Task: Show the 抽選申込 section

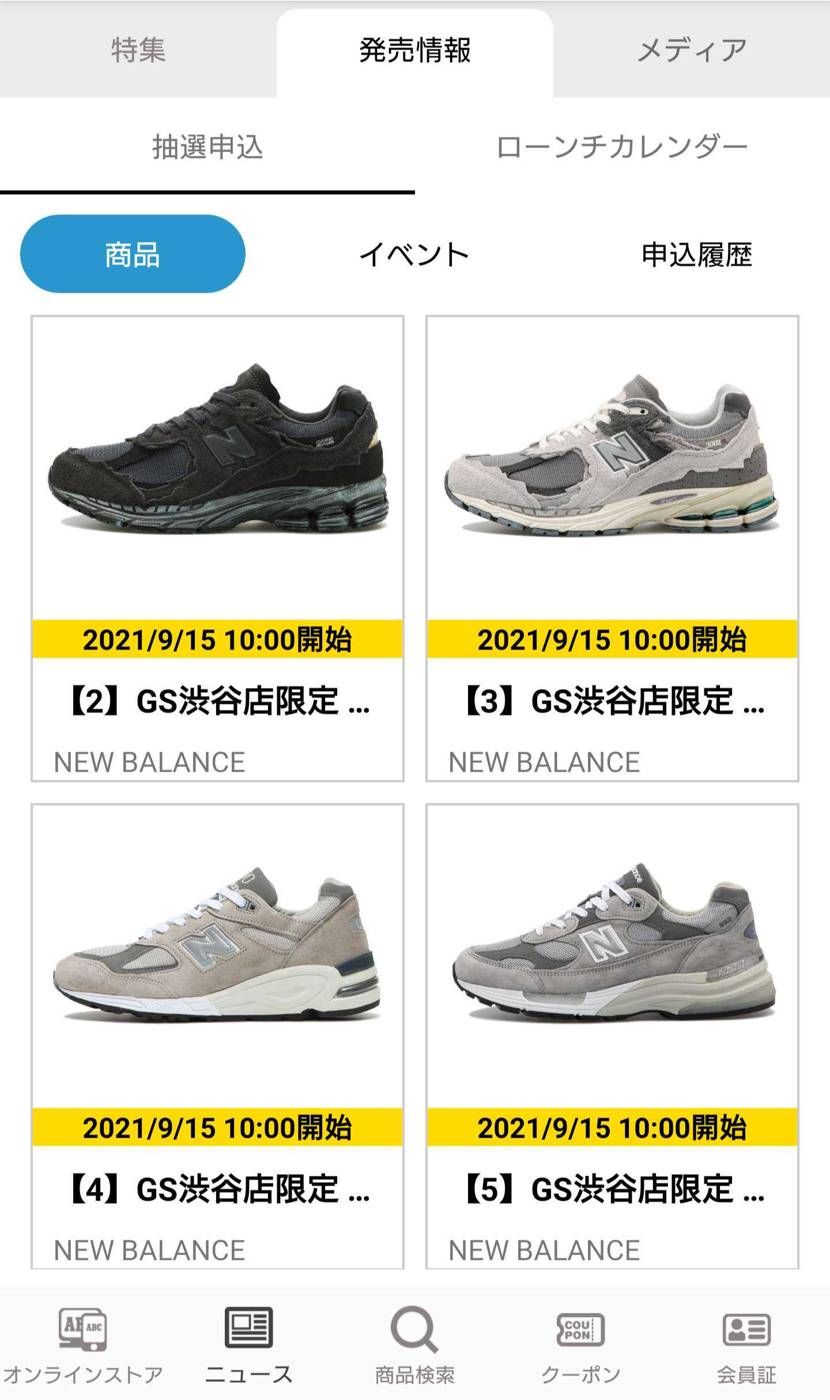Action: (207, 148)
